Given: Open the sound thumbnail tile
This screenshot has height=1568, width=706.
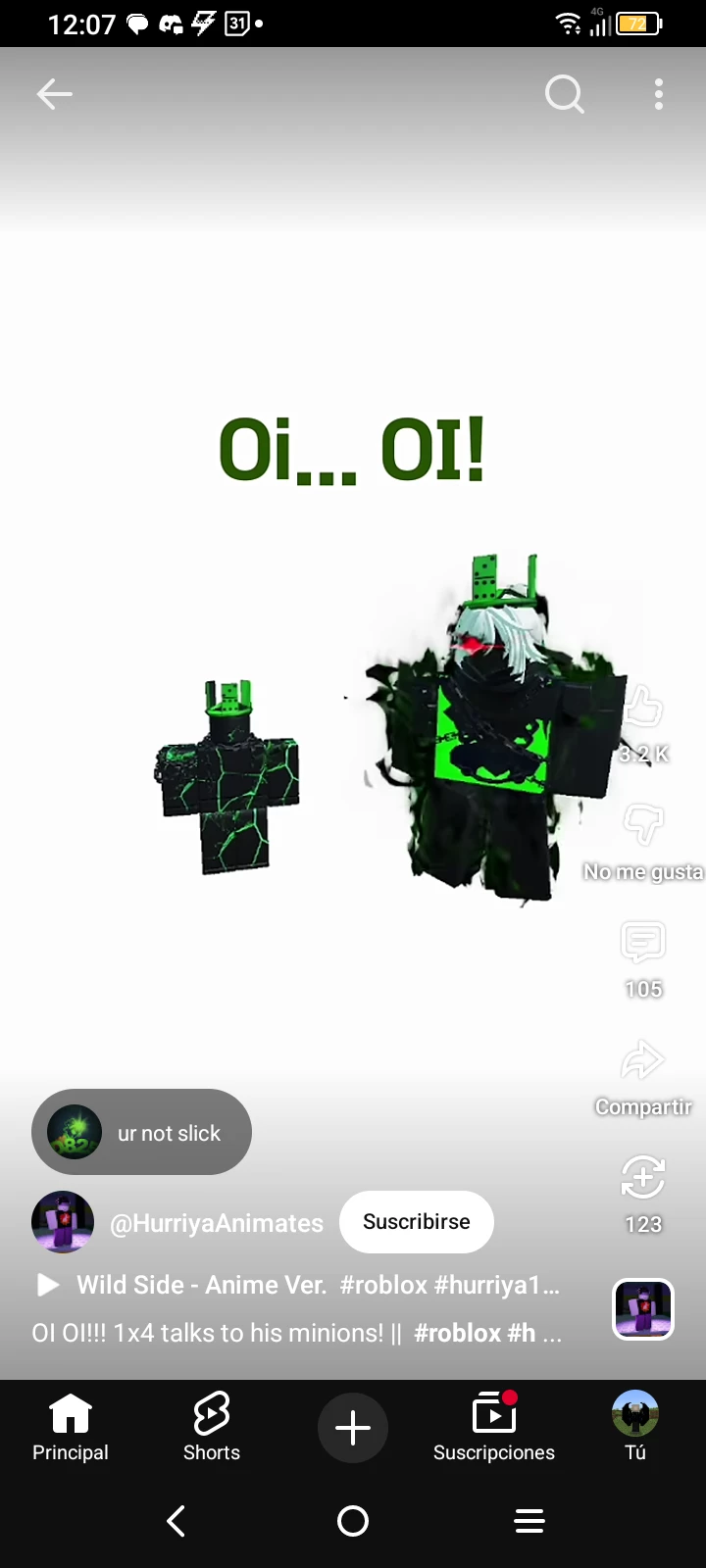Looking at the screenshot, I should point(642,1309).
